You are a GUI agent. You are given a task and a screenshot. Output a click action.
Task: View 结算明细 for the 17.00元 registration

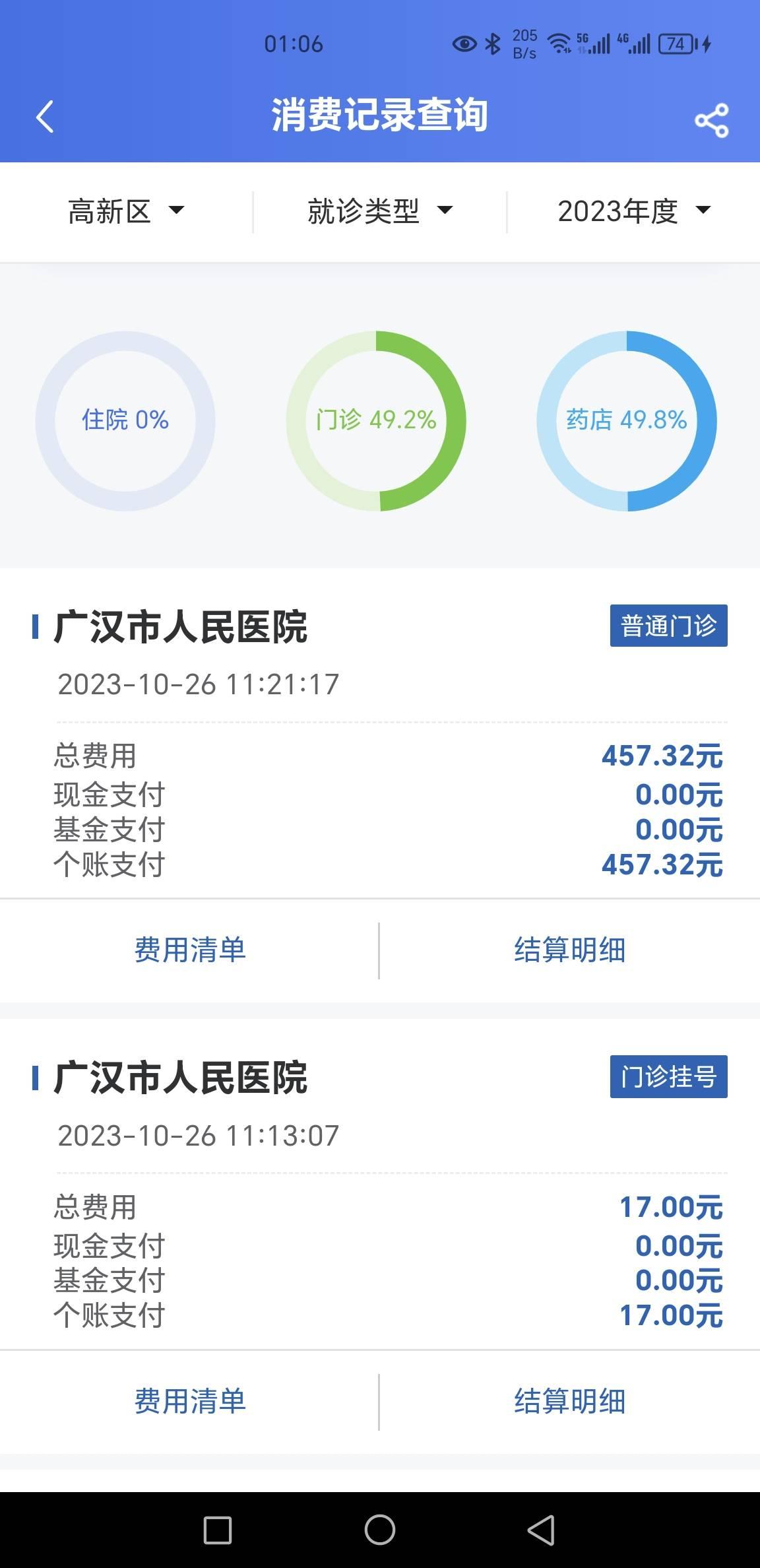(569, 1401)
